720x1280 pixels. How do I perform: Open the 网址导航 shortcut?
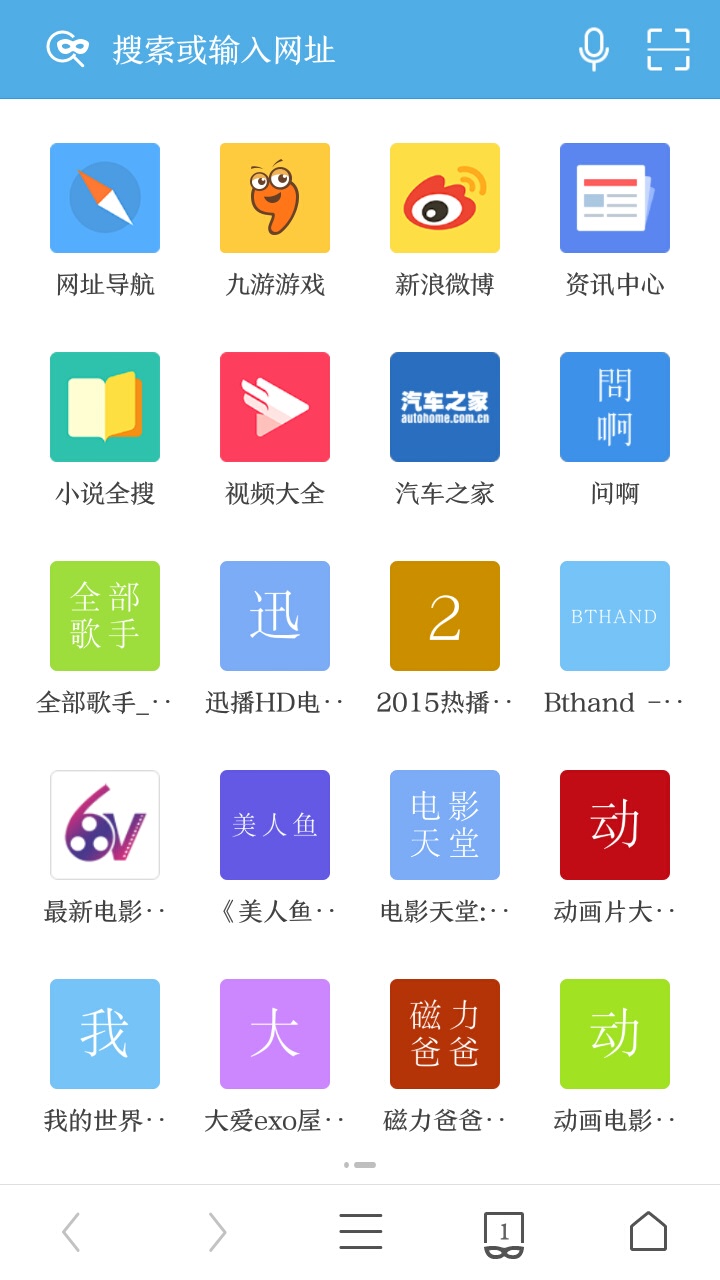[105, 198]
